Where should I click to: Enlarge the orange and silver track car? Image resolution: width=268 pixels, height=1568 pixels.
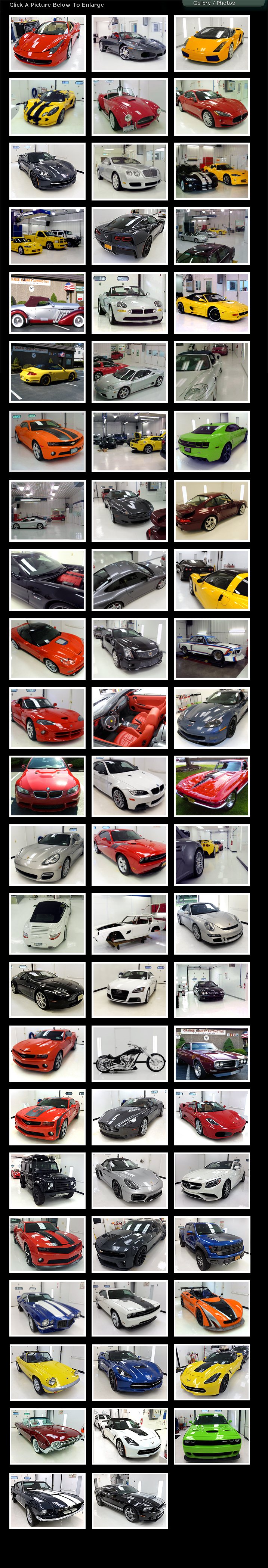tap(211, 1308)
